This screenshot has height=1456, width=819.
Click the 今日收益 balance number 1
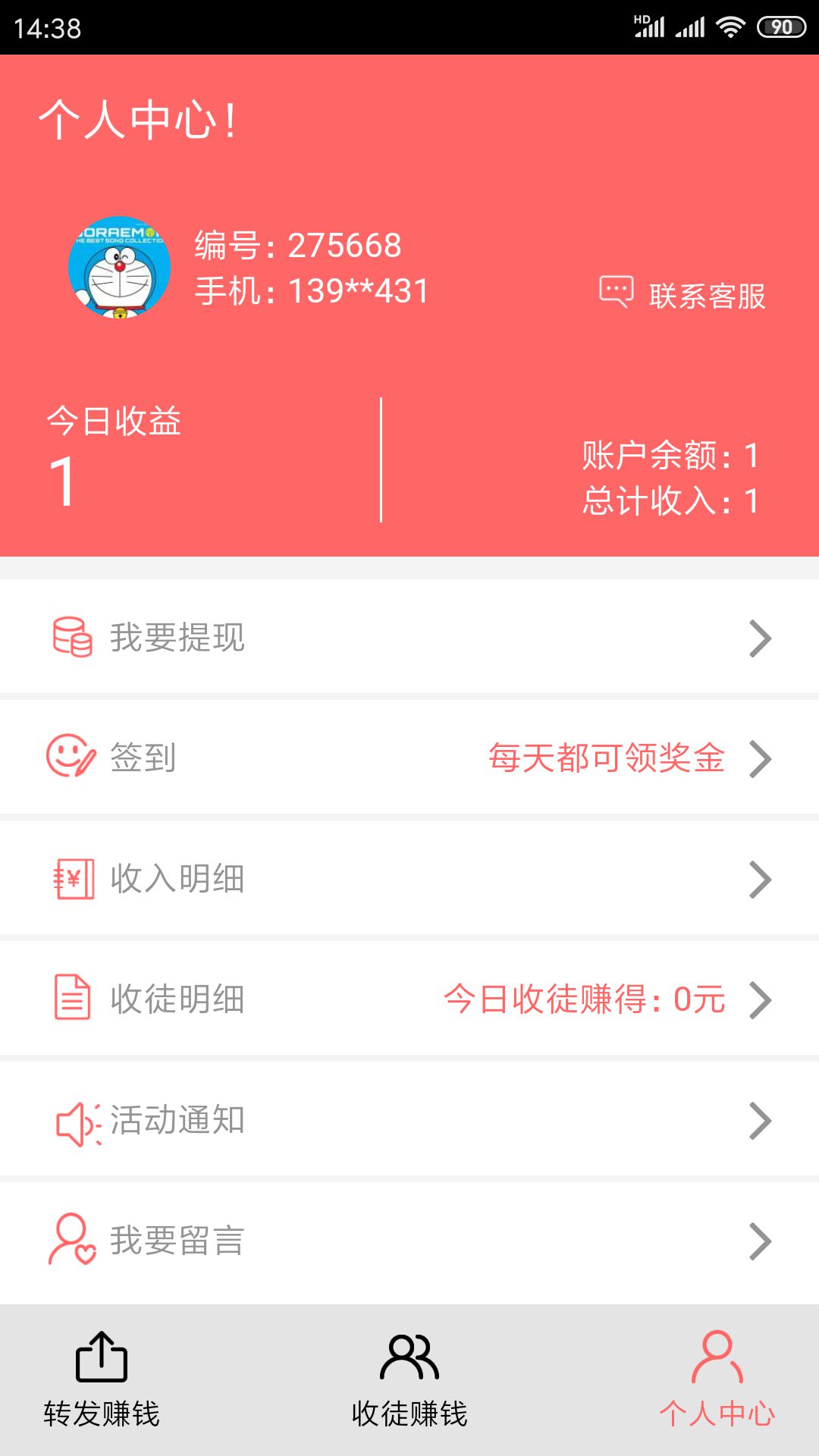point(64,482)
